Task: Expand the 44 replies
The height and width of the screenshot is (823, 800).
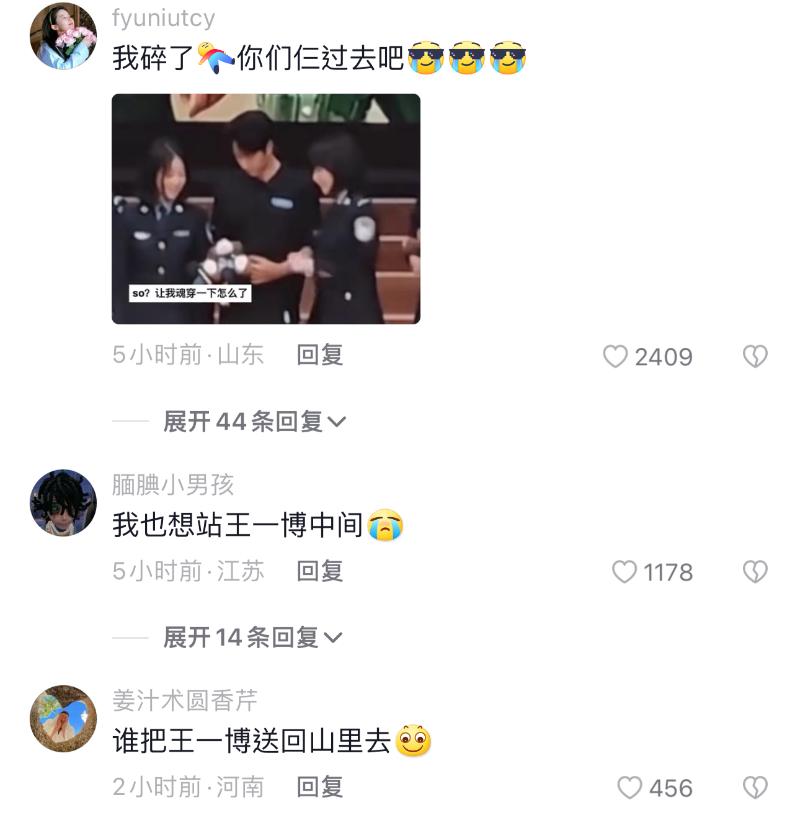Action: 254,422
